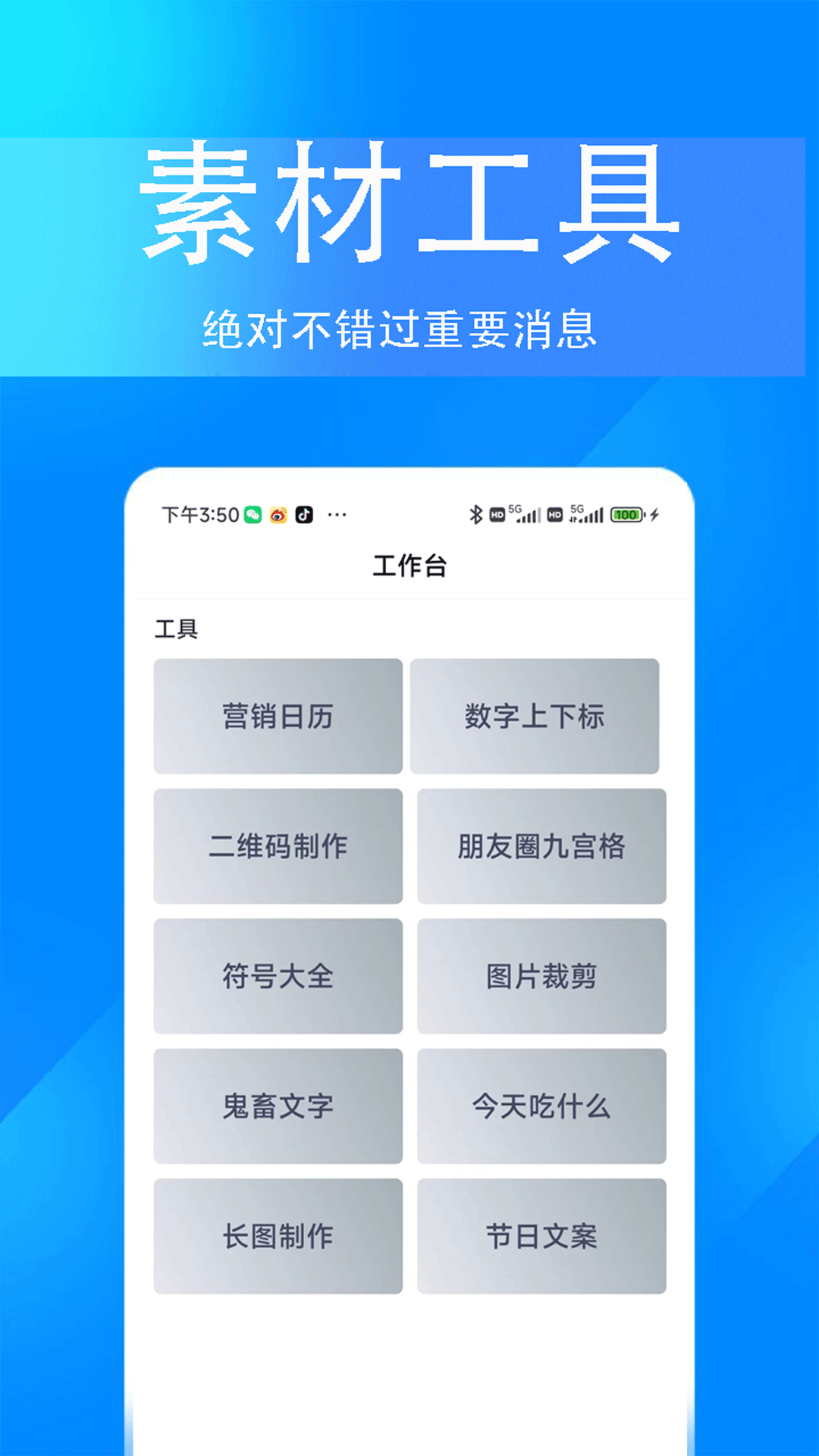Open the 营销日历 marketing calendar tool
Viewport: 819px width, 1456px height.
pos(278,716)
